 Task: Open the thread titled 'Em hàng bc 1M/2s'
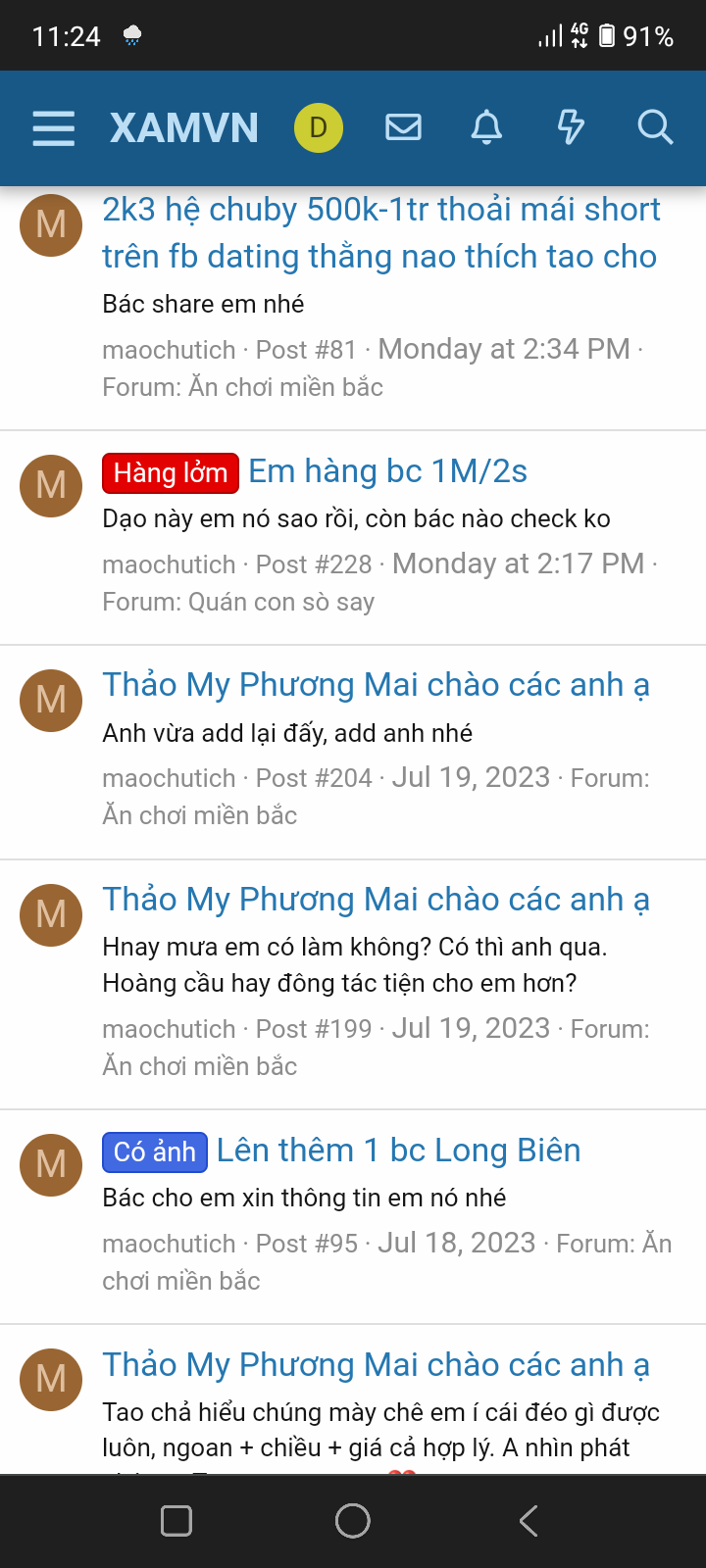click(x=387, y=471)
